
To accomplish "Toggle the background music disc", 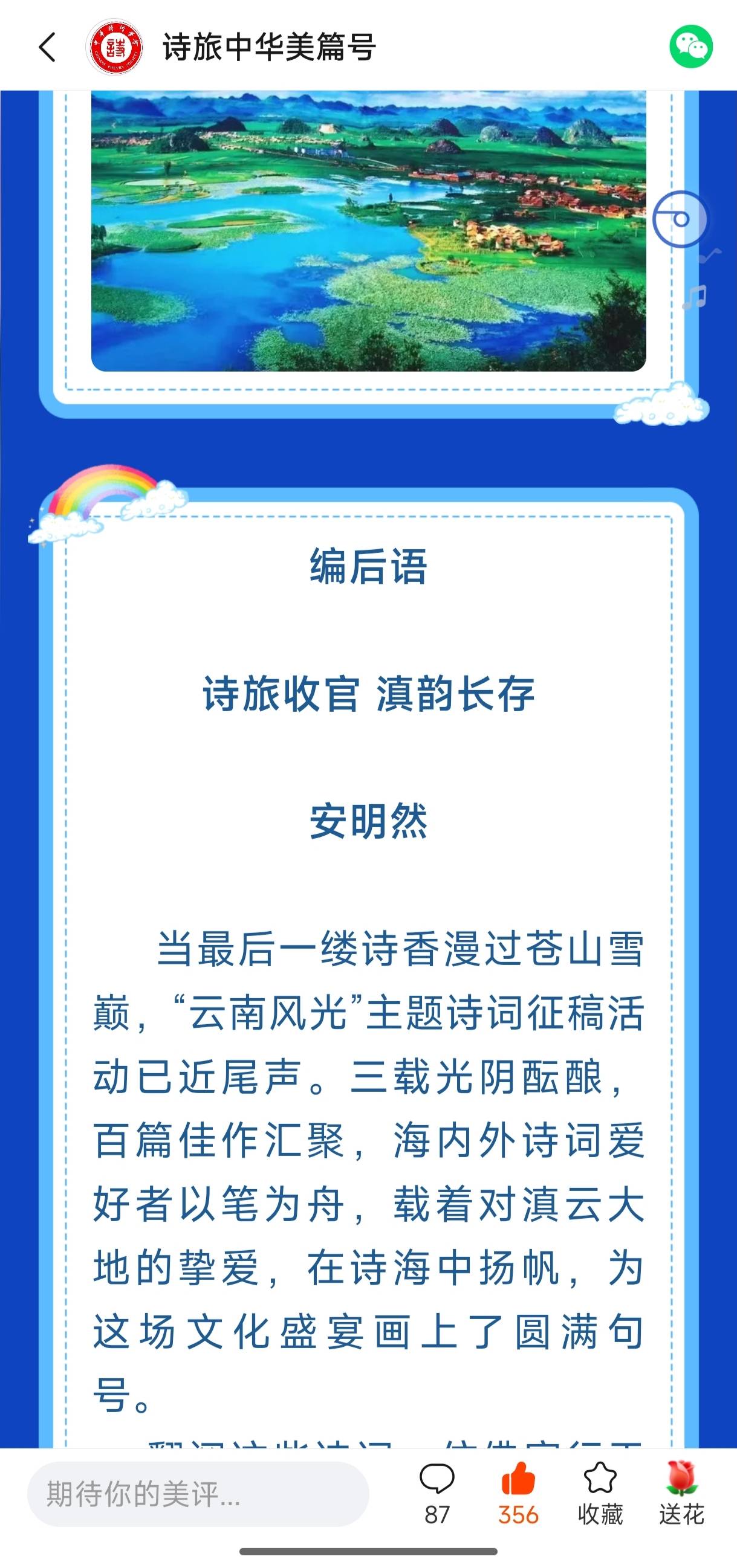I will point(680,219).
